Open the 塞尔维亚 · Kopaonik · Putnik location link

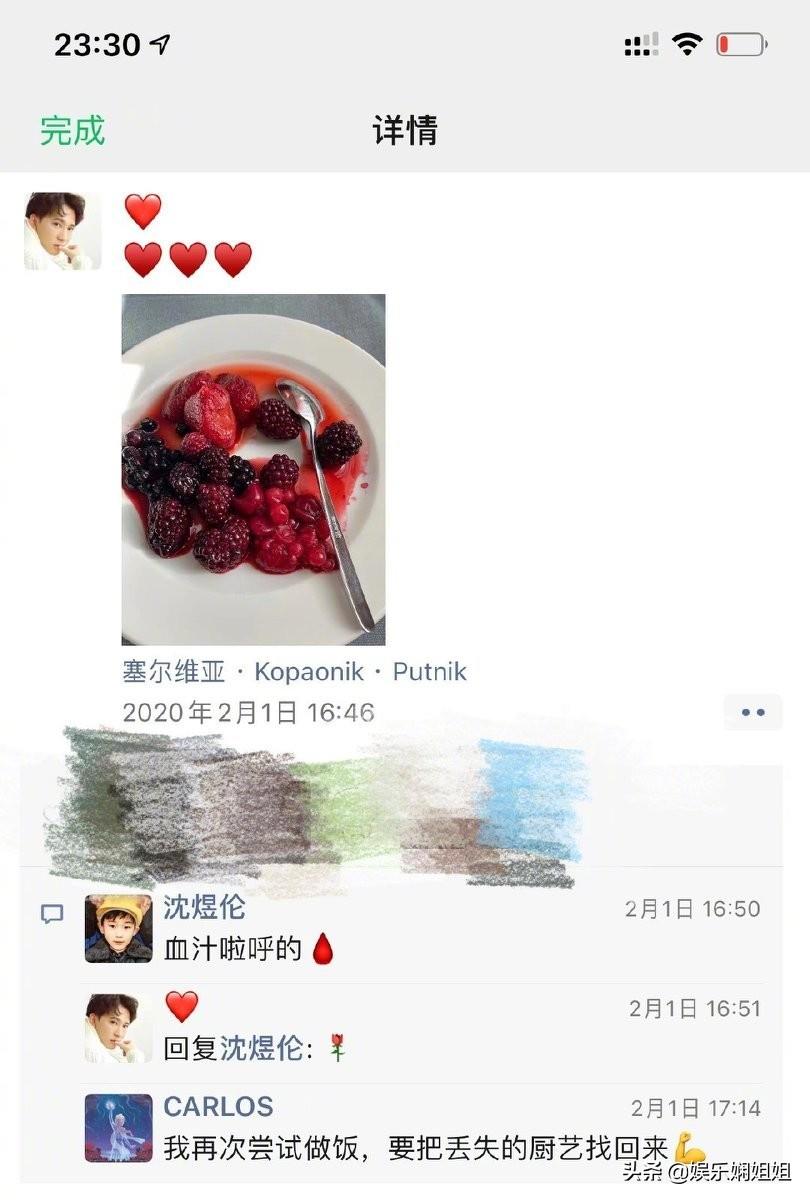click(x=294, y=671)
